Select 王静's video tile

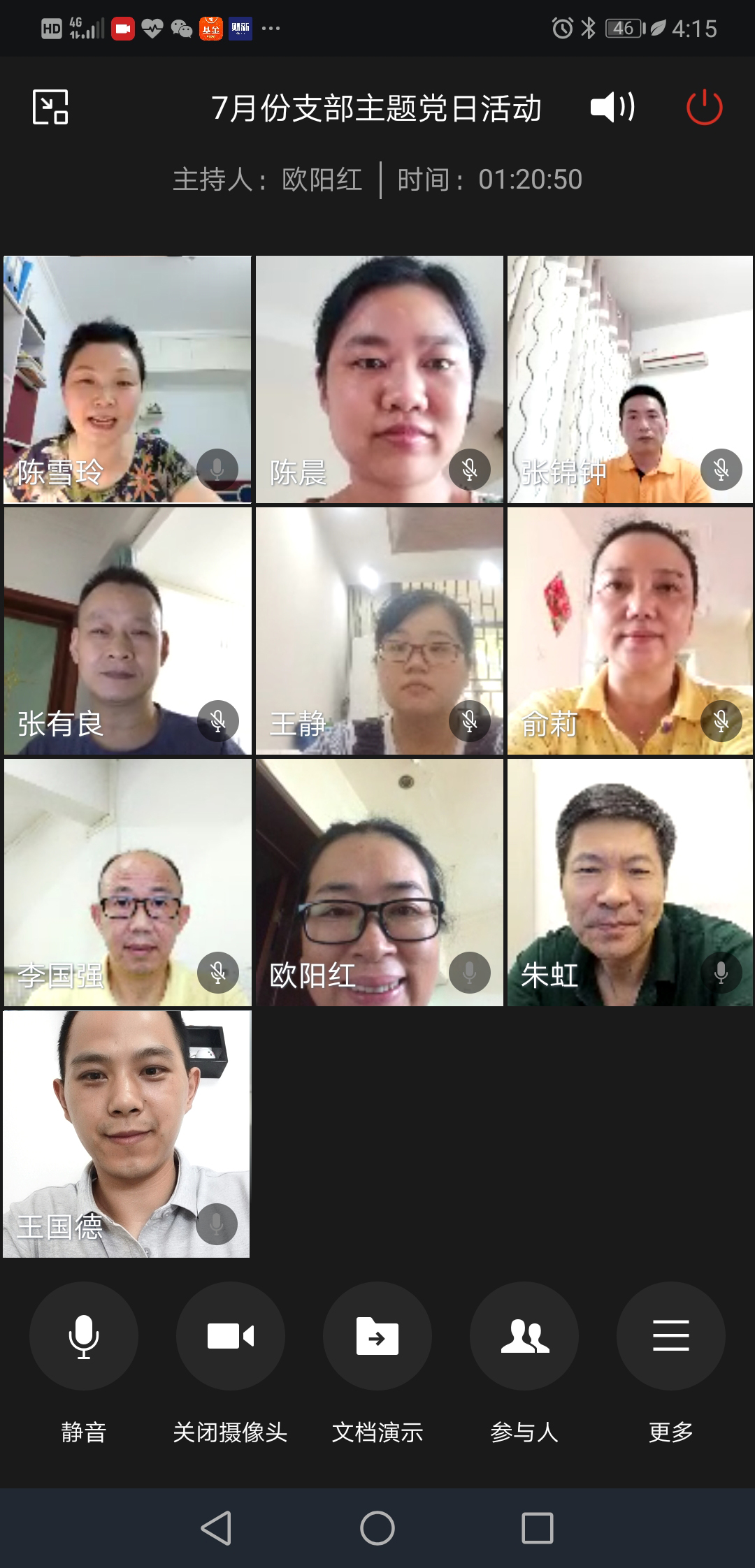[379, 630]
